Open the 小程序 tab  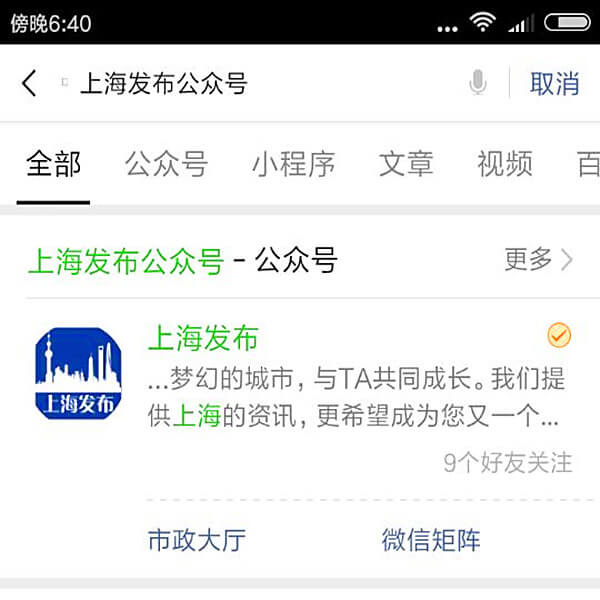(x=293, y=164)
